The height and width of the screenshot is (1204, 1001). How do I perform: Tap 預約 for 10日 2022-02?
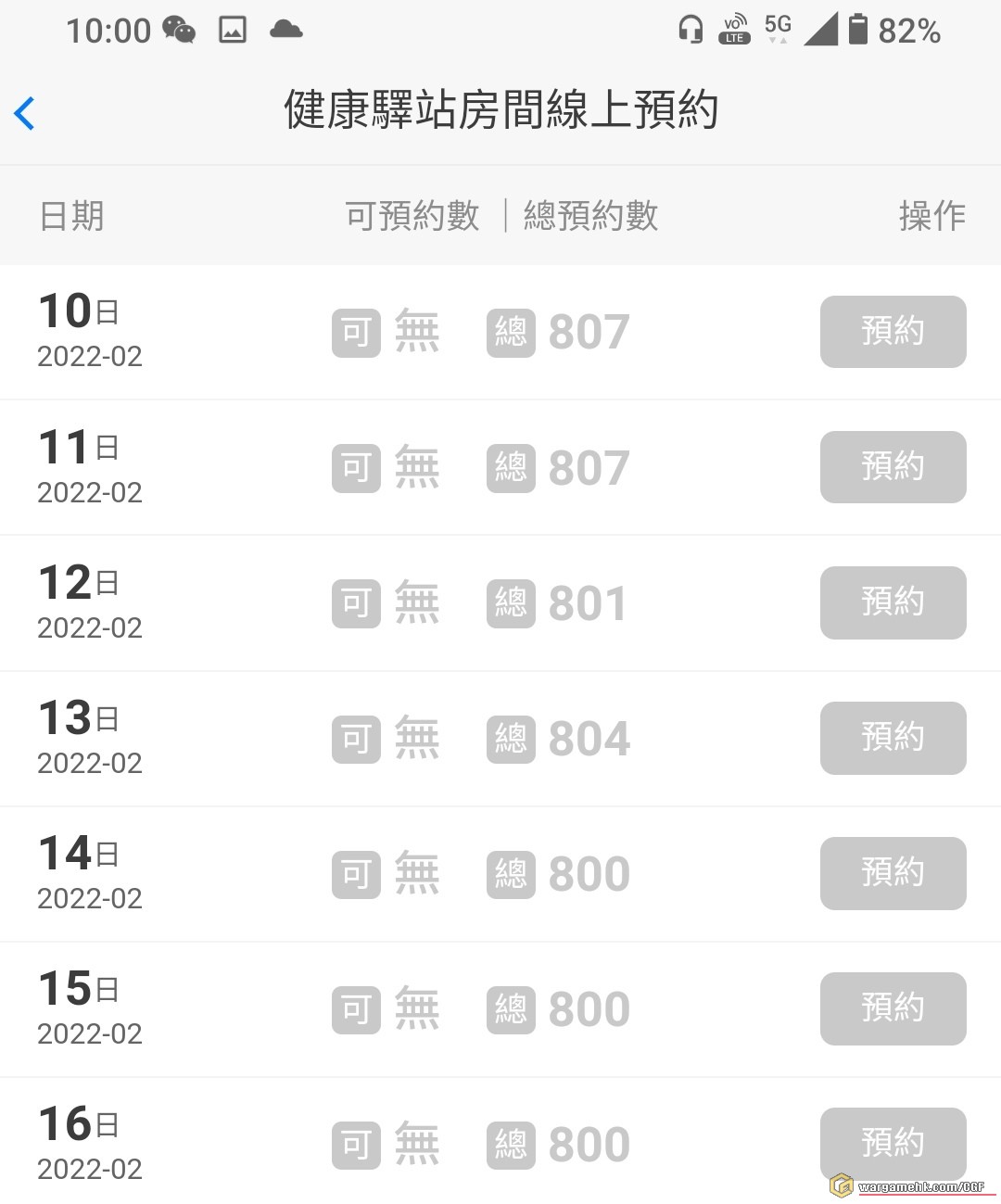[x=893, y=332]
